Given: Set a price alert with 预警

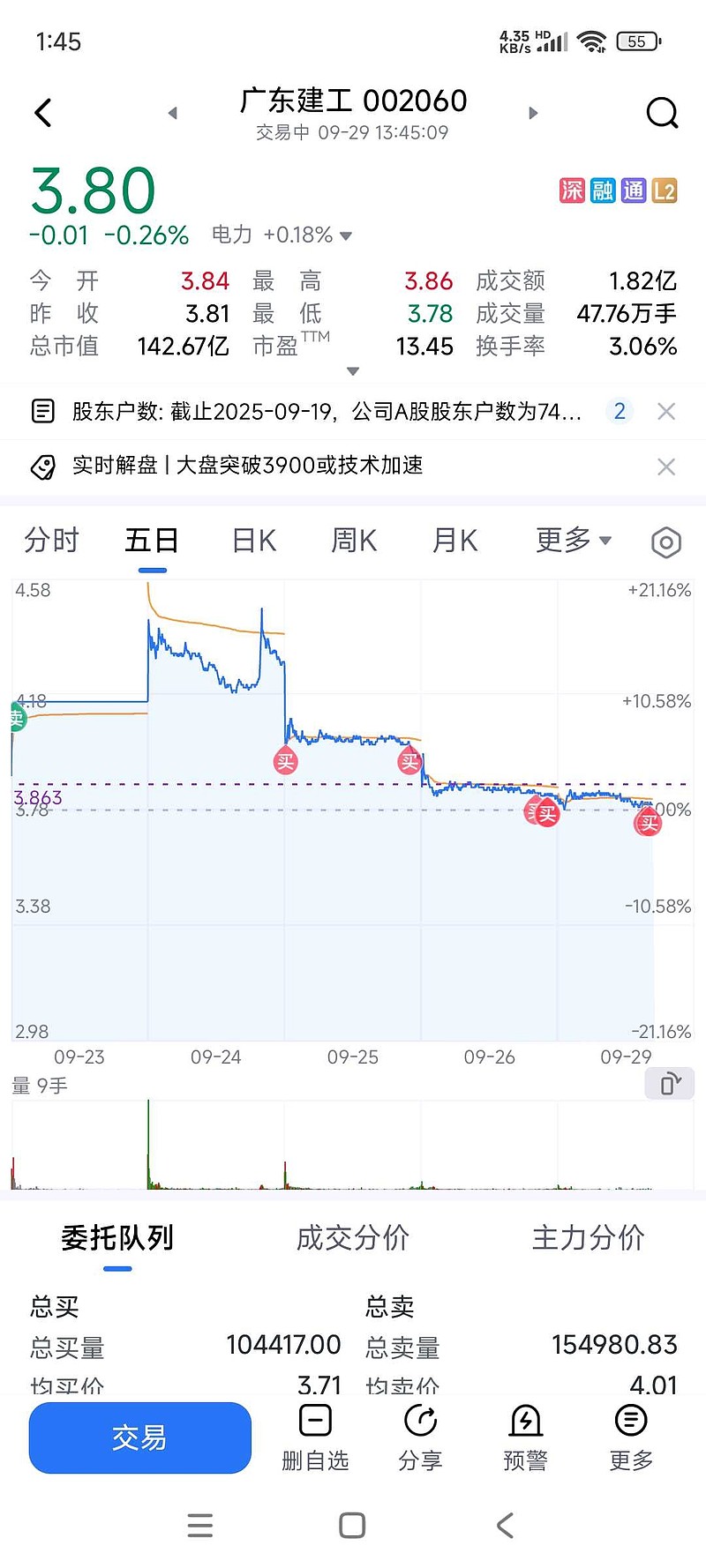Looking at the screenshot, I should [525, 1437].
